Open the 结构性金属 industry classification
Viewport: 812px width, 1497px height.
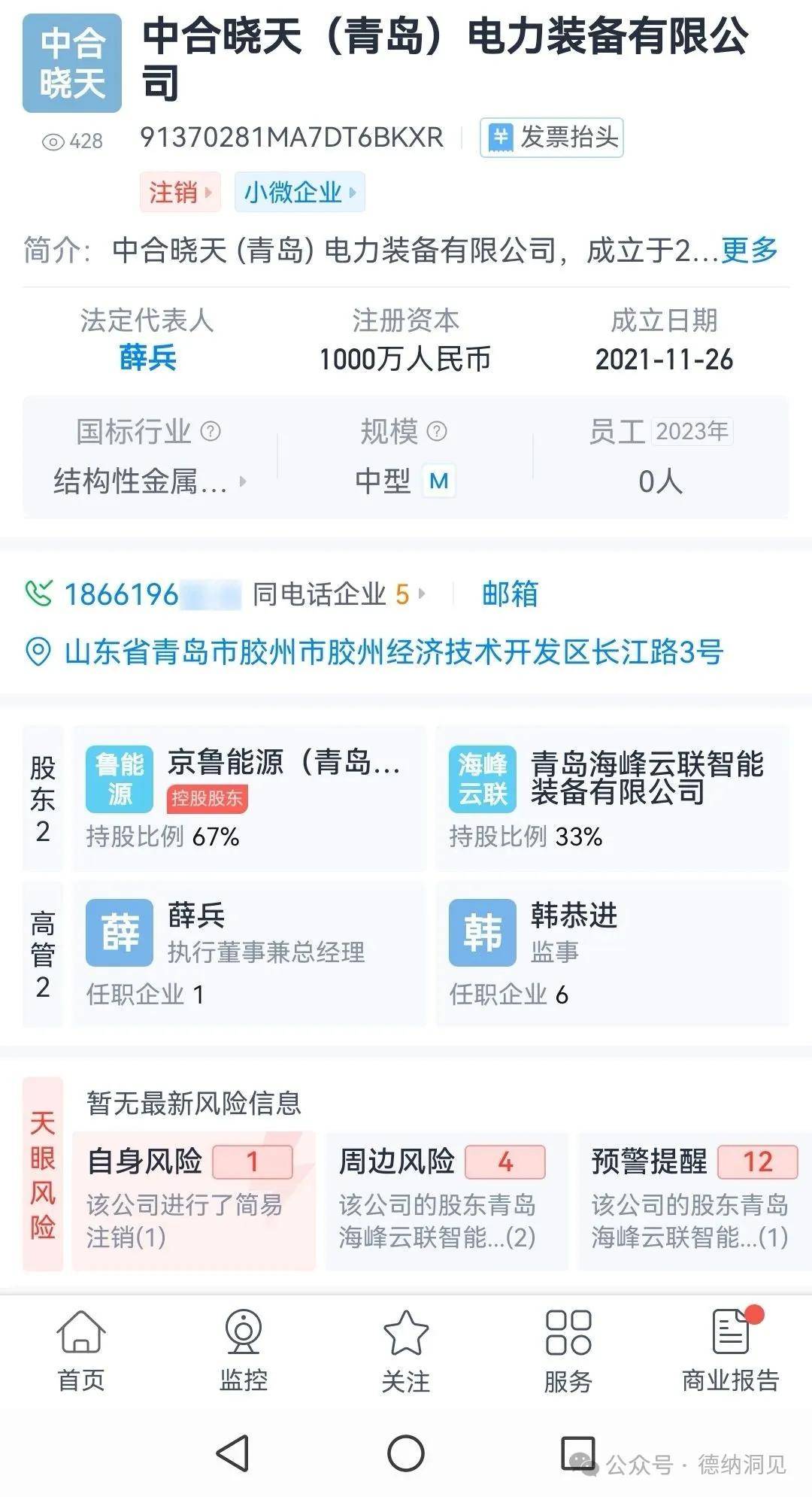click(149, 481)
